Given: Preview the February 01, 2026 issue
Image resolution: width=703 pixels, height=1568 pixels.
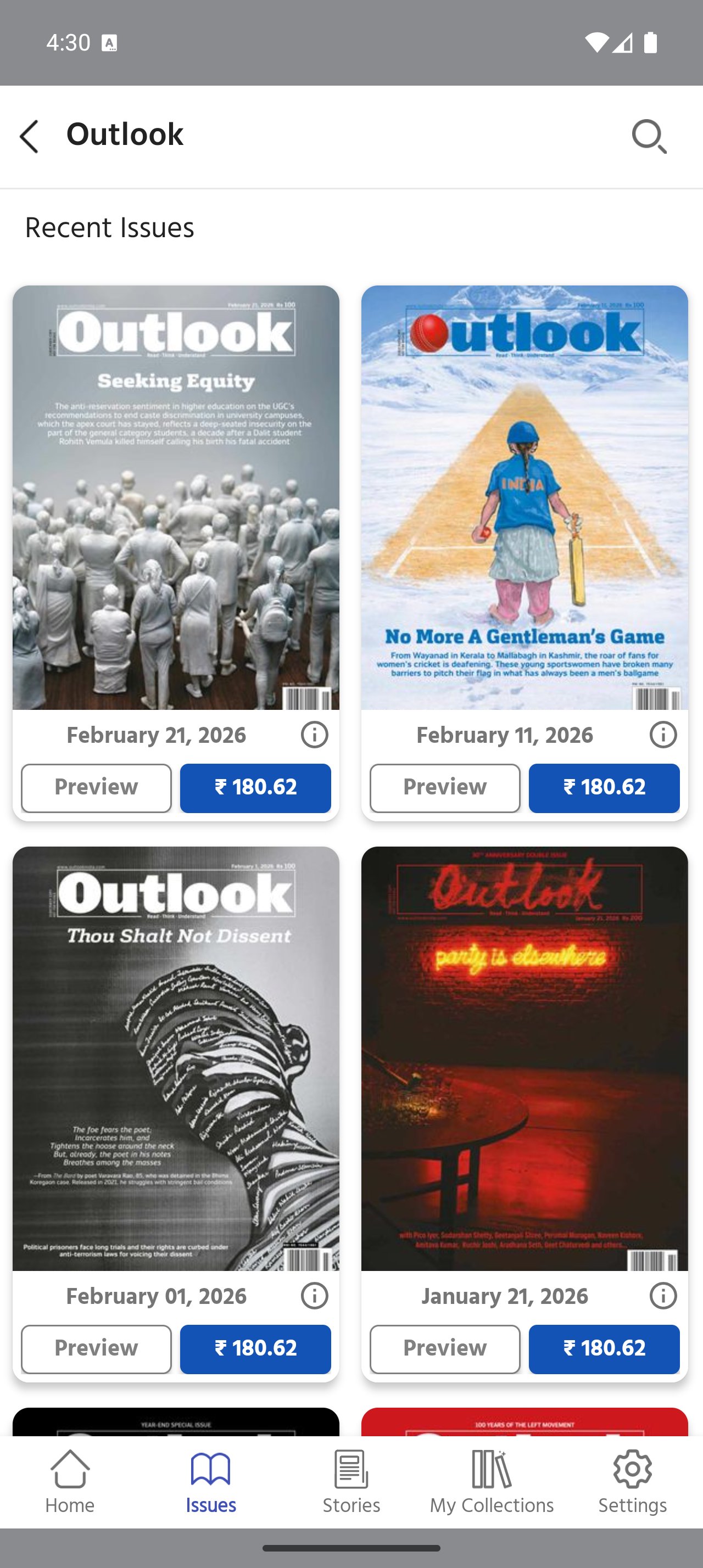Looking at the screenshot, I should [96, 1349].
